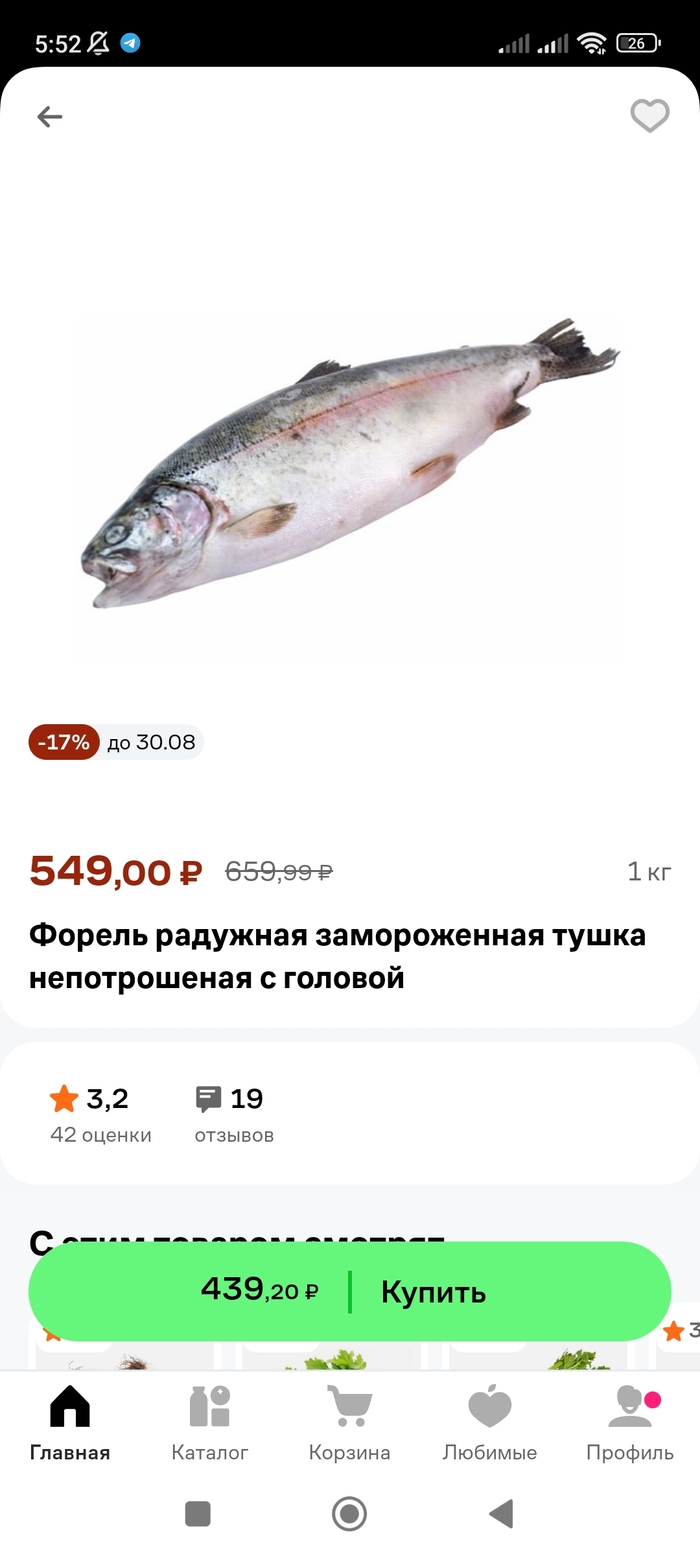View the 42 оценки rating details
This screenshot has height=1556, width=700.
point(100,1114)
